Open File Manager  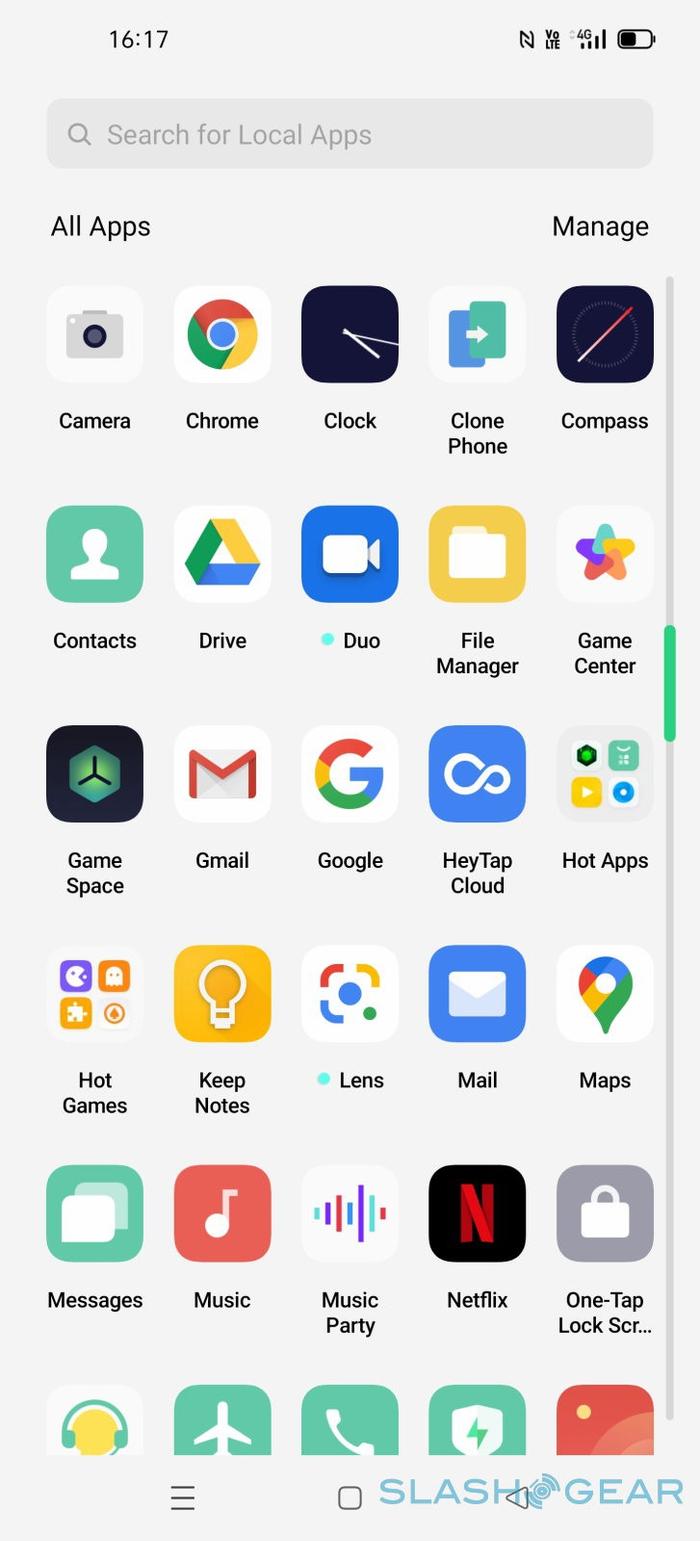pyautogui.click(x=477, y=554)
